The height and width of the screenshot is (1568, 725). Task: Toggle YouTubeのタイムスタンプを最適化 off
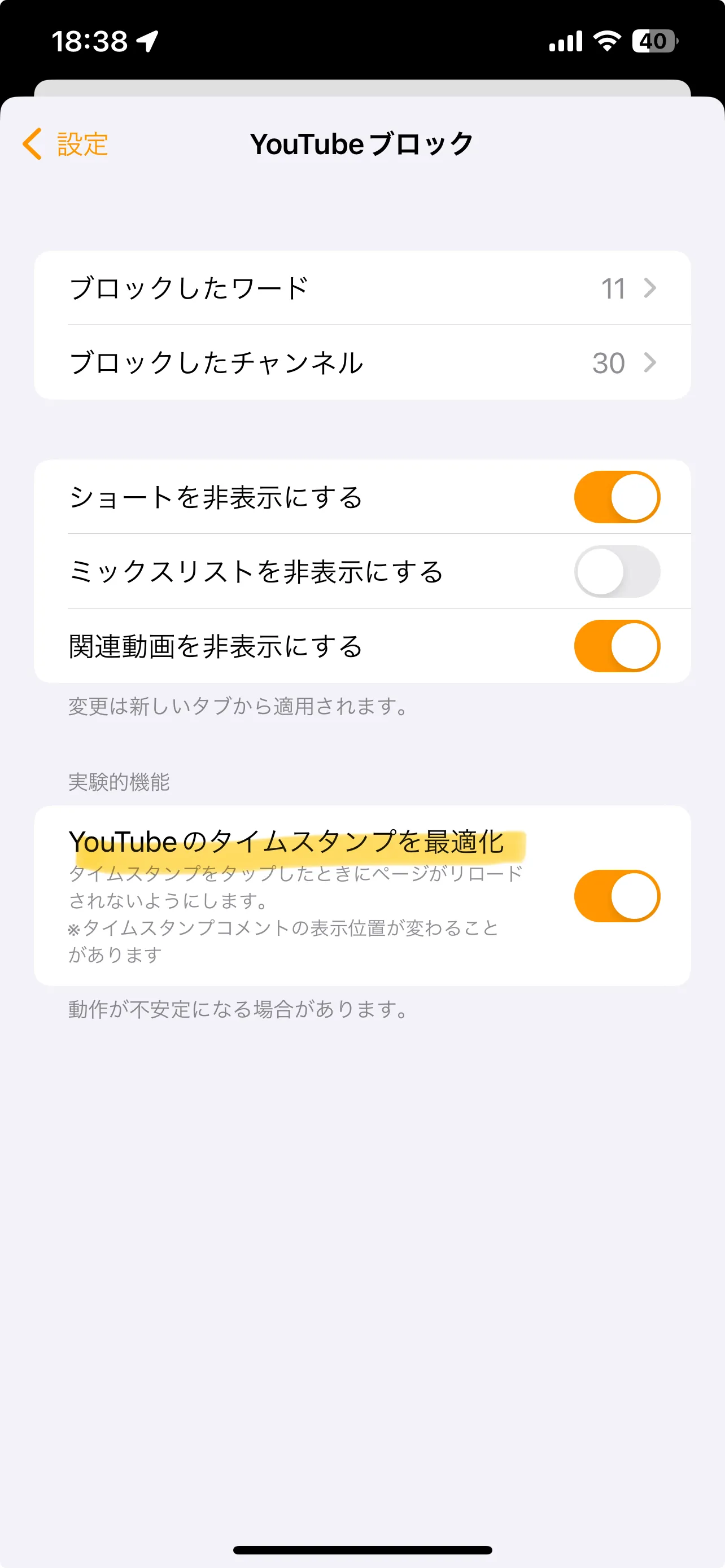617,896
